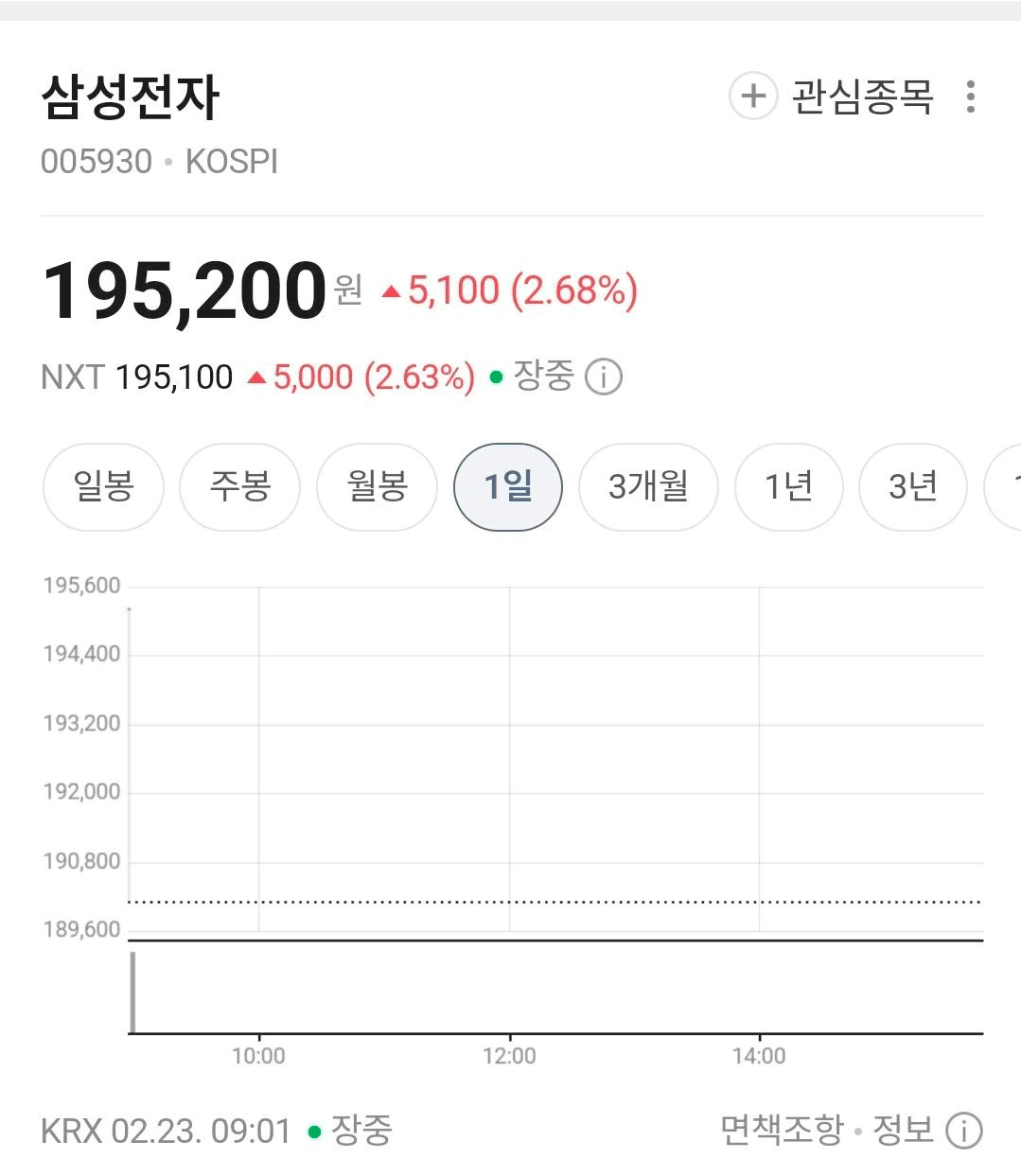This screenshot has width=1021, height=1176.
Task: Open the three-dot overflow menu
Action: 970,97
